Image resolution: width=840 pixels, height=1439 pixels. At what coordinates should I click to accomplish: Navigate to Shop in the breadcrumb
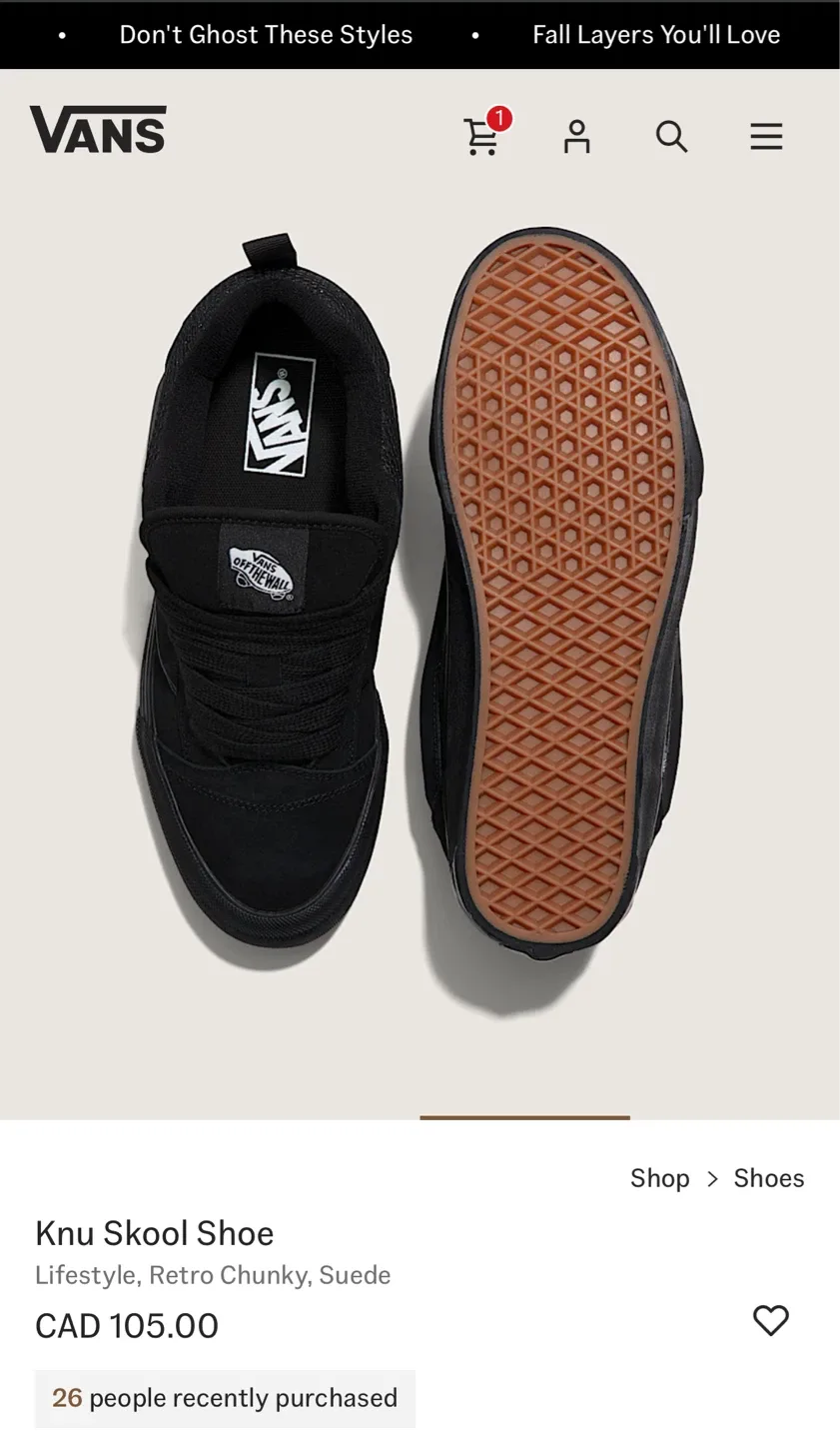[x=659, y=1178]
